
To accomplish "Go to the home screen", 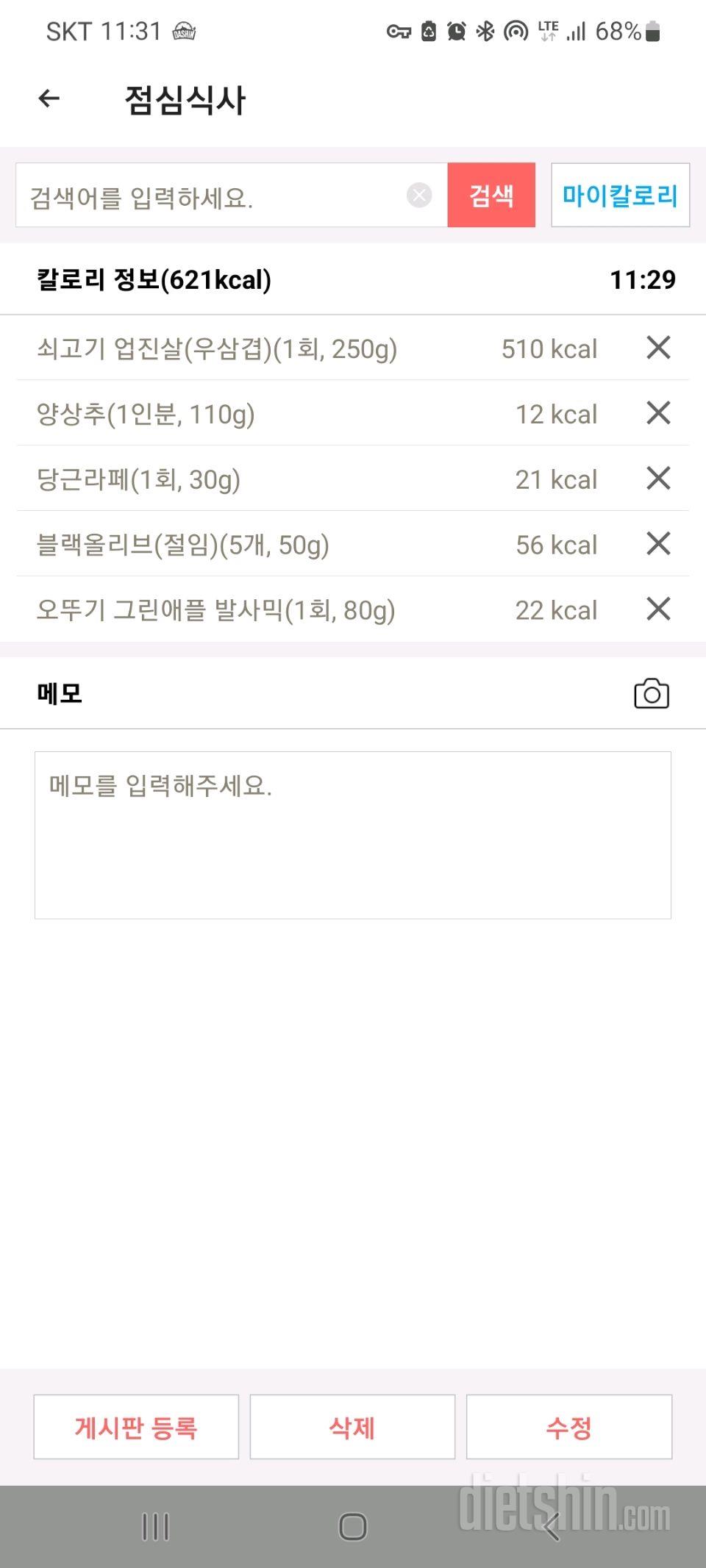I will point(353,1527).
